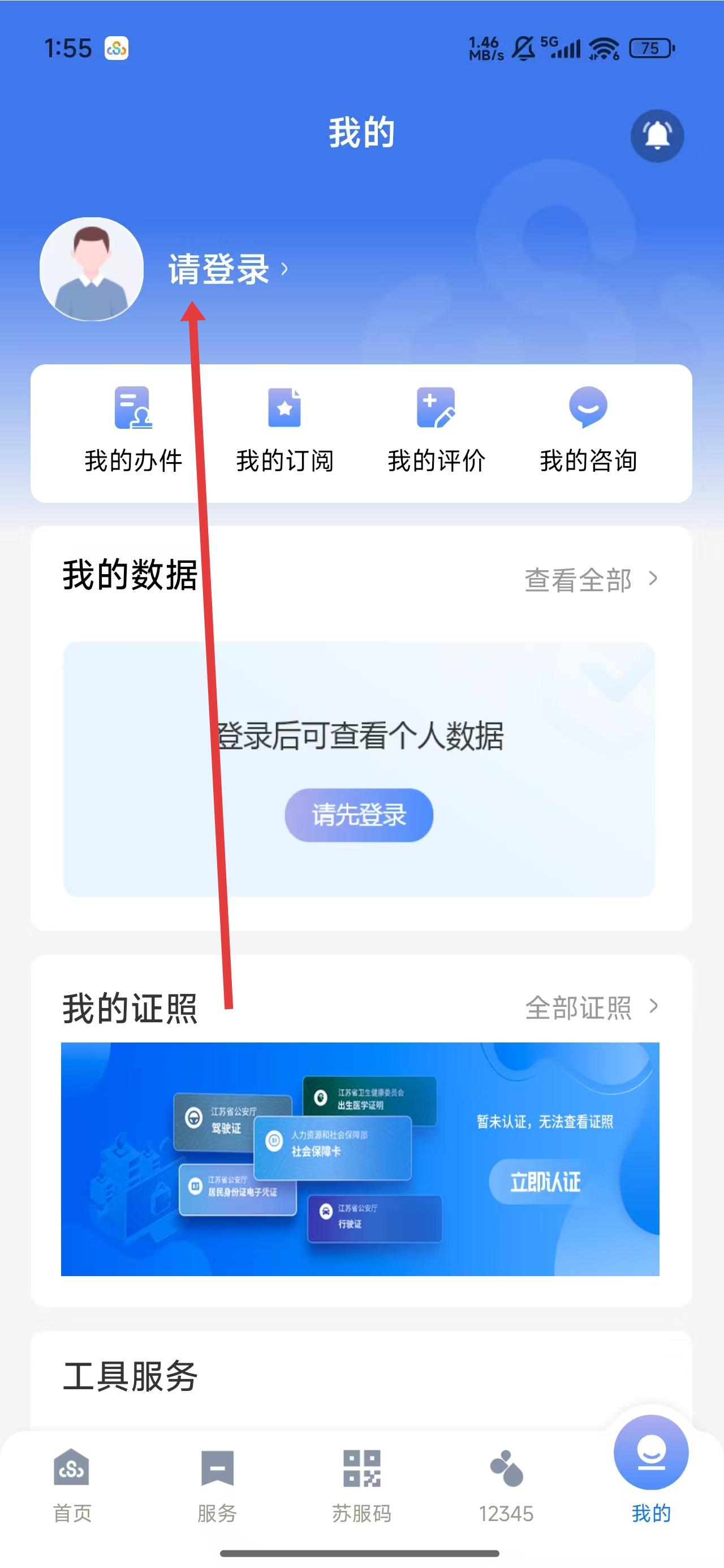View all data via 查看全部
Image resolution: width=724 pixels, height=1568 pixels.
tap(591, 579)
